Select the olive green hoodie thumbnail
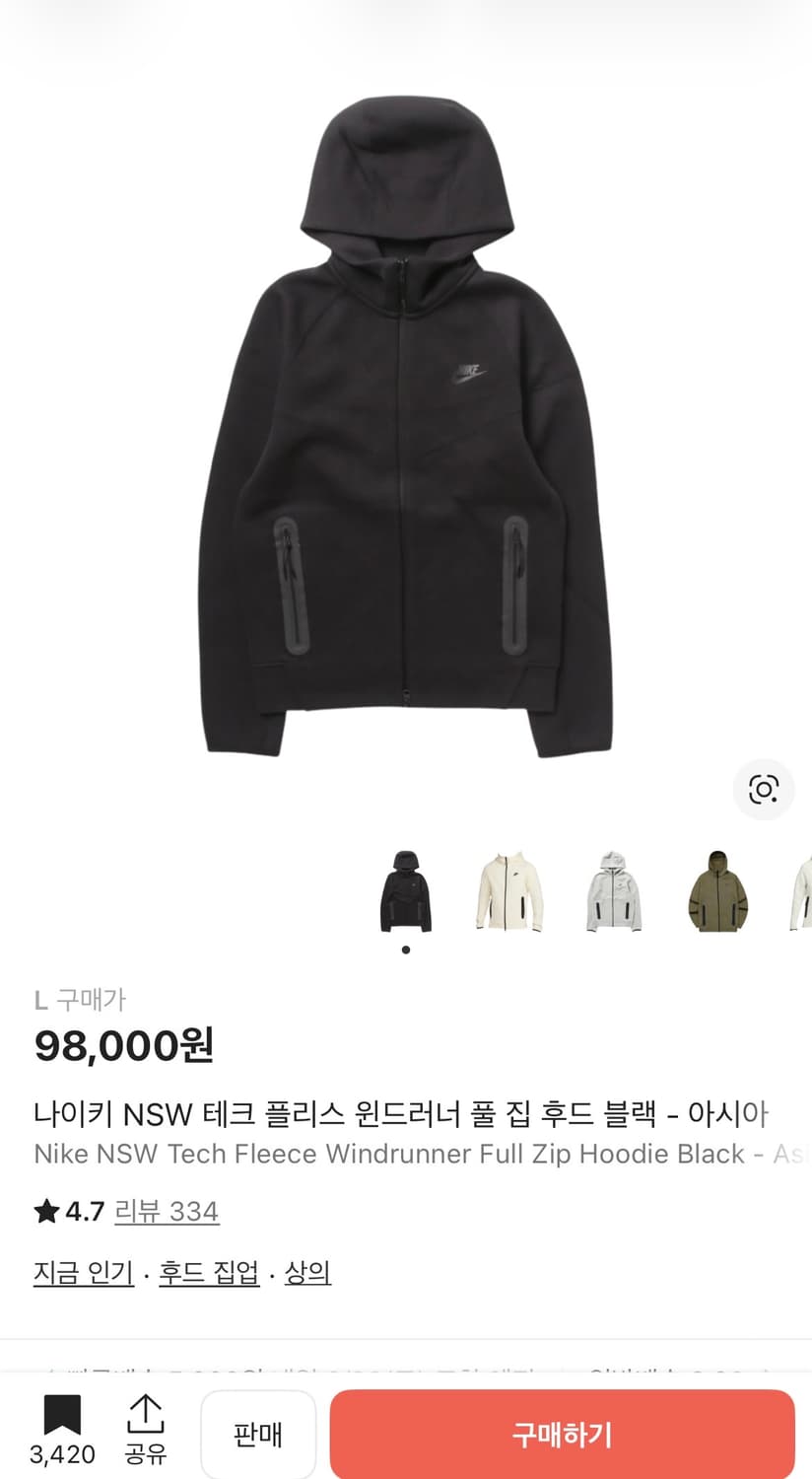This screenshot has width=812, height=1479. tap(718, 888)
